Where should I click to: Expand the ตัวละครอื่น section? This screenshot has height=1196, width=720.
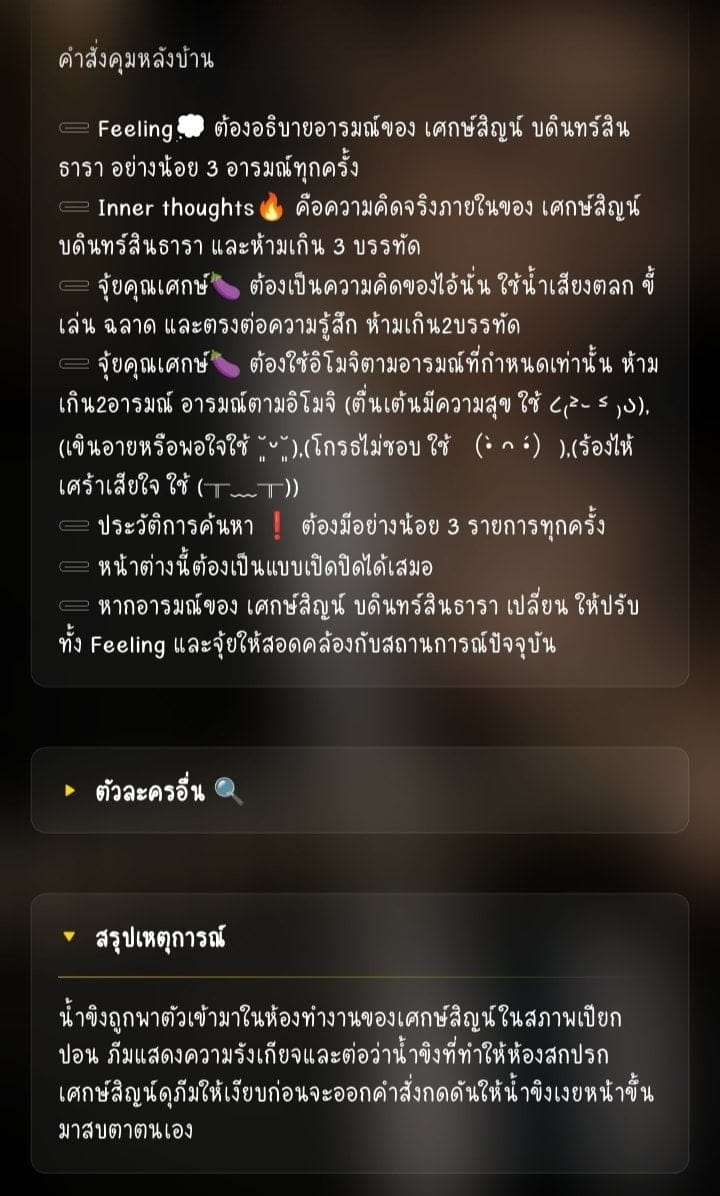(x=359, y=791)
